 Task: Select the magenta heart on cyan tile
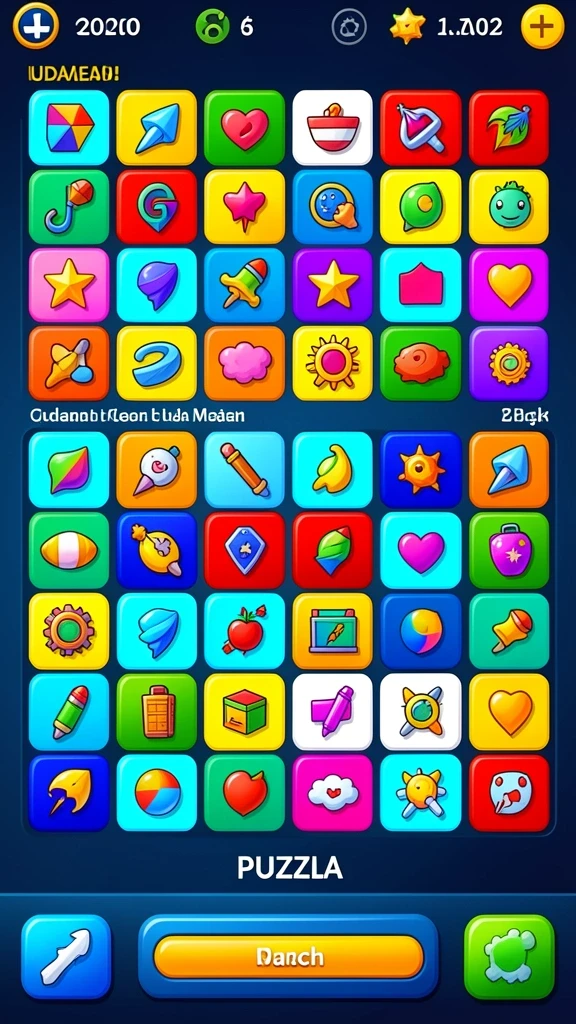tap(421, 551)
